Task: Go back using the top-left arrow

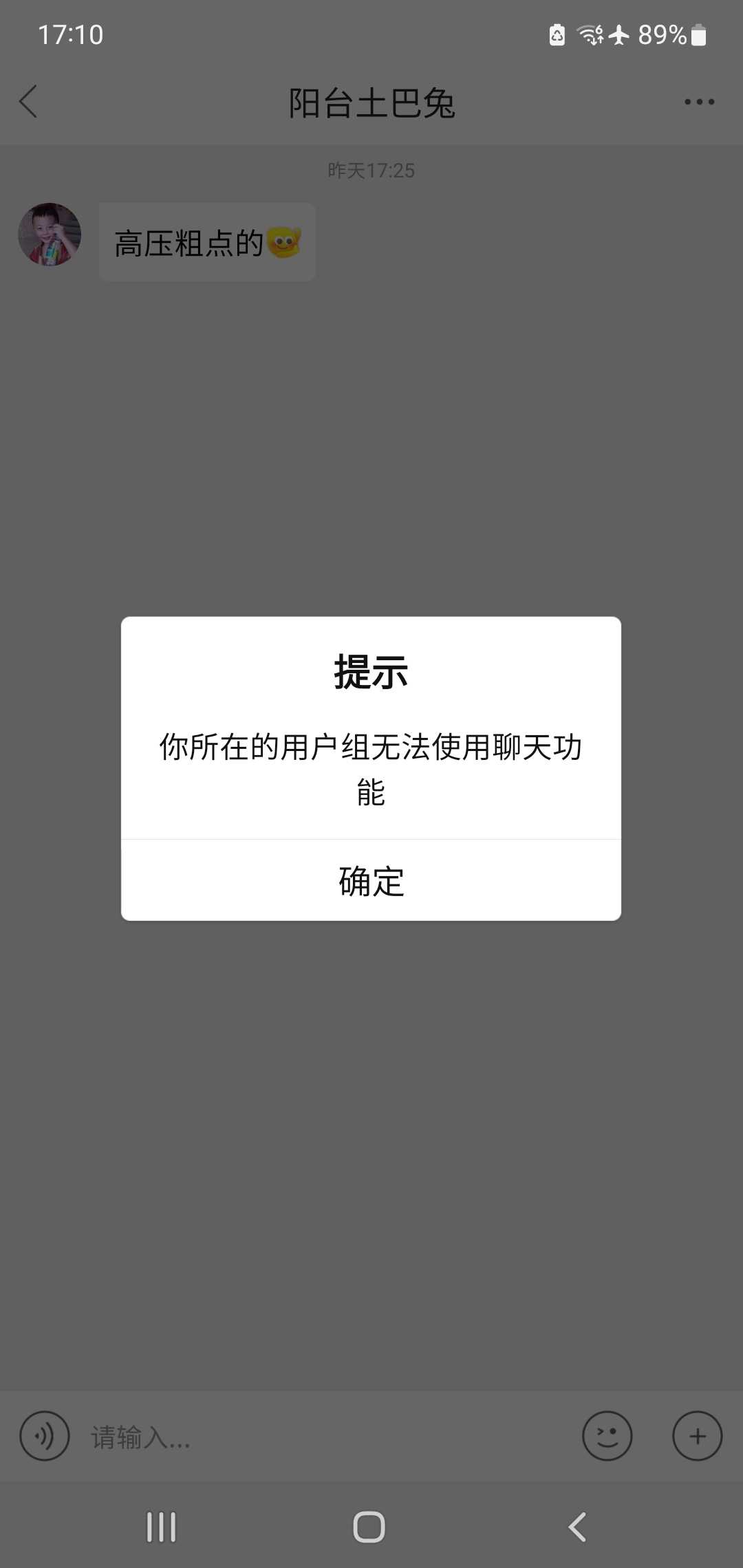Action: (28, 102)
